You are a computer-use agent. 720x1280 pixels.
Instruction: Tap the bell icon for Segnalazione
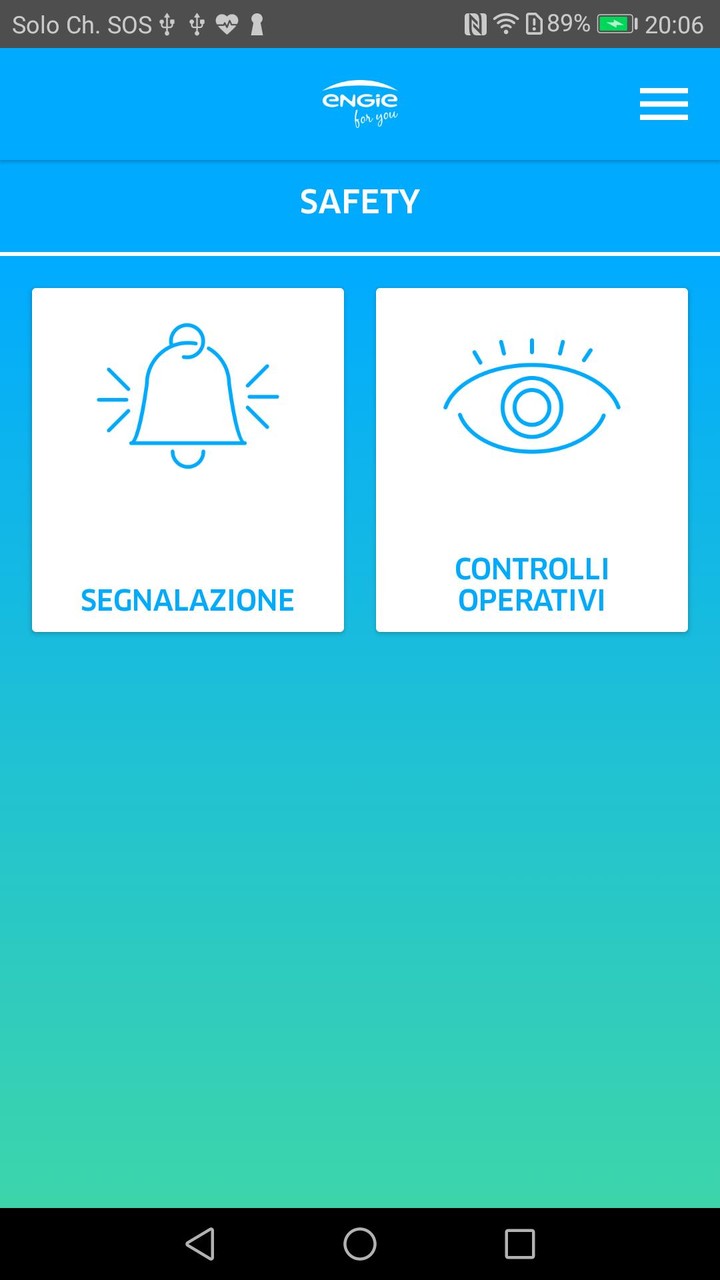(x=187, y=395)
